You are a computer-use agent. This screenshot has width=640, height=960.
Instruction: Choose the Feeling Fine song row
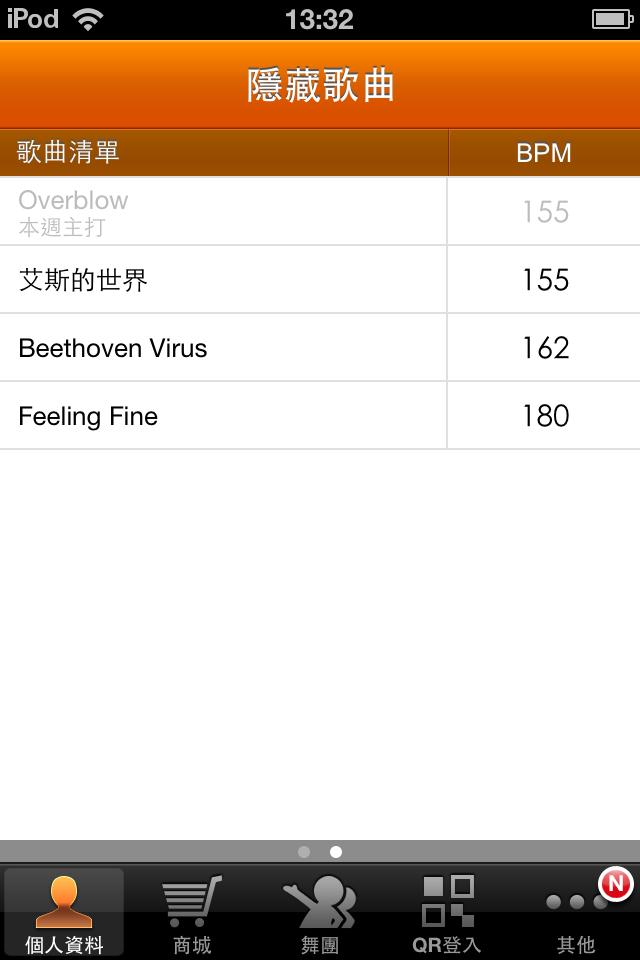click(223, 416)
